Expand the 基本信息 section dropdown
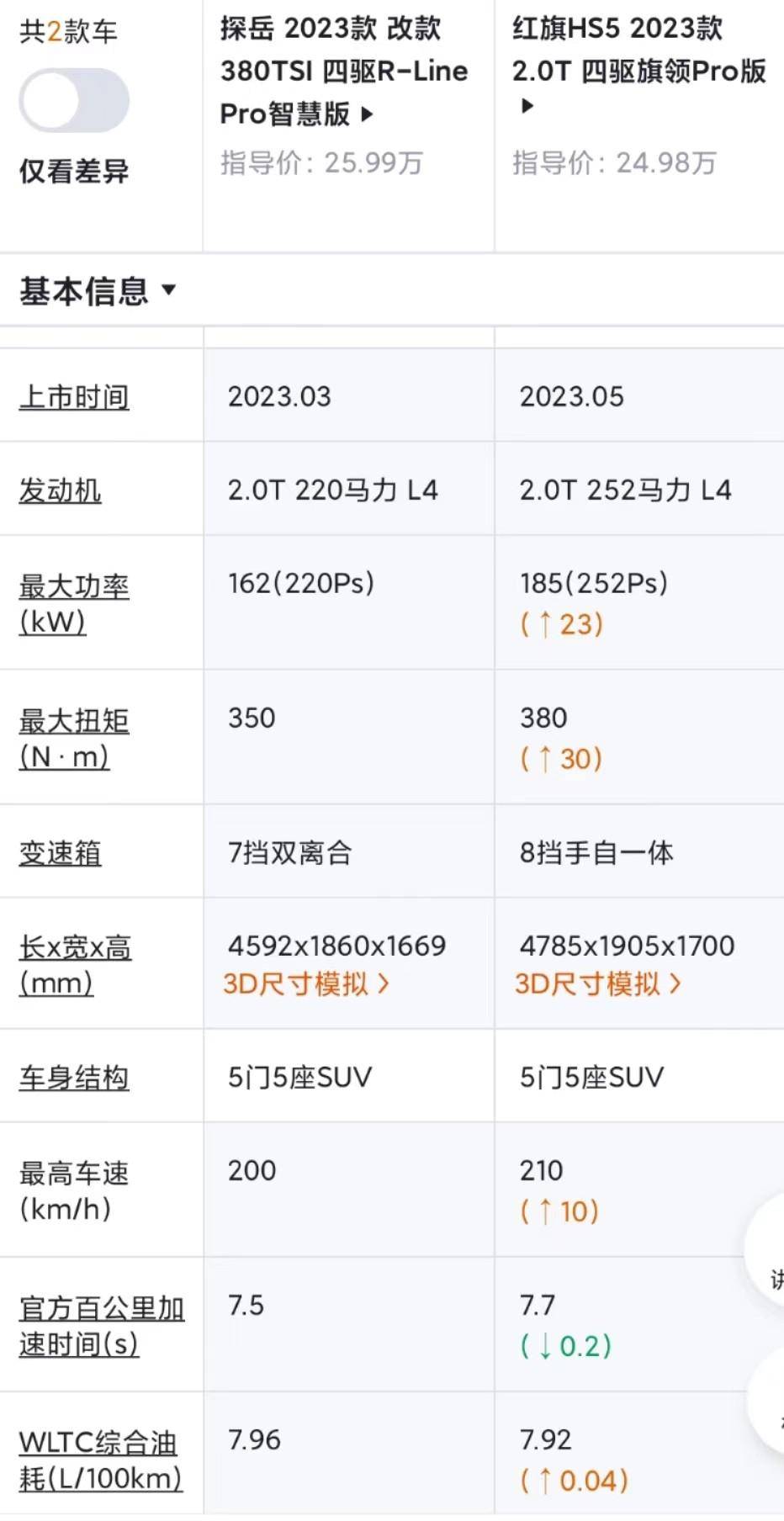 point(98,291)
